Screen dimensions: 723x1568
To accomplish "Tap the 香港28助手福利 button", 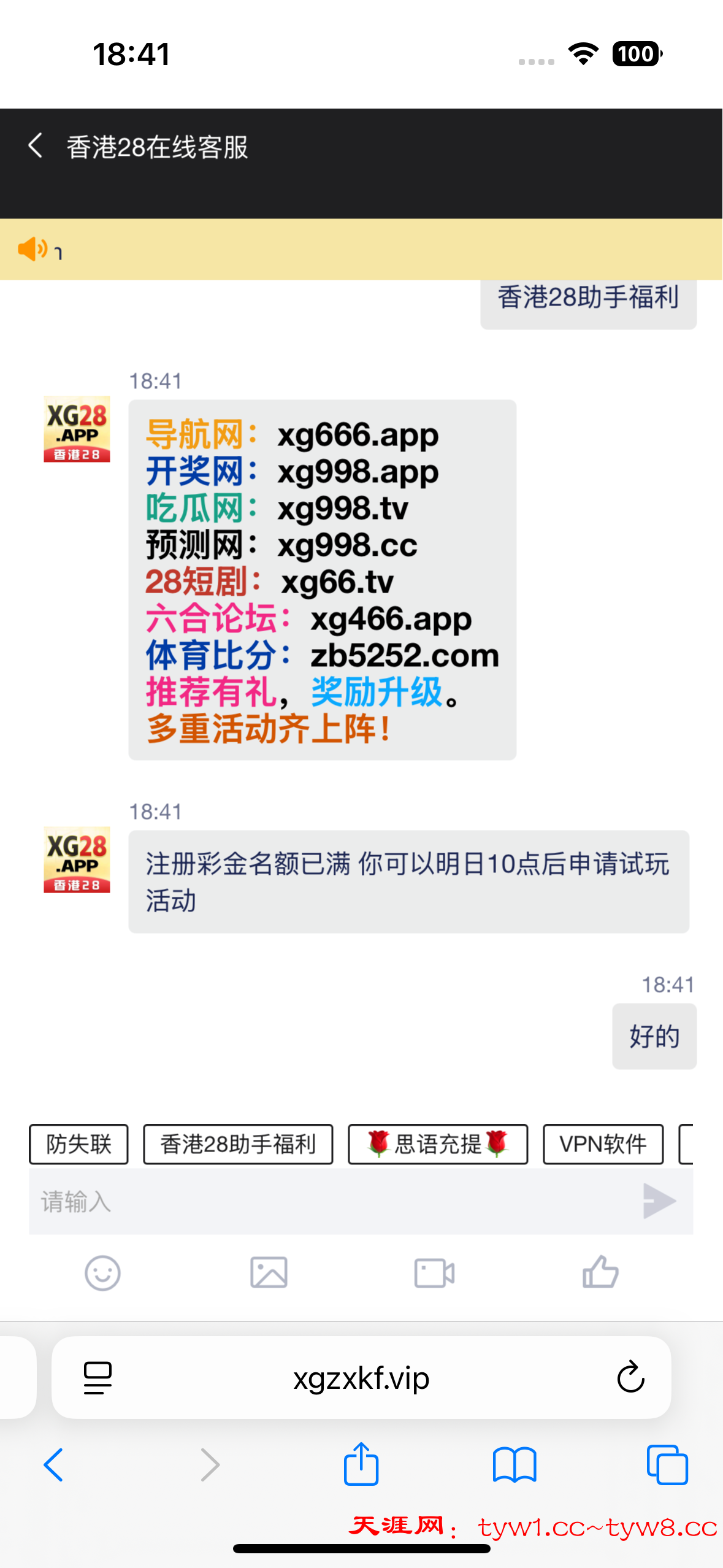I will click(237, 1143).
